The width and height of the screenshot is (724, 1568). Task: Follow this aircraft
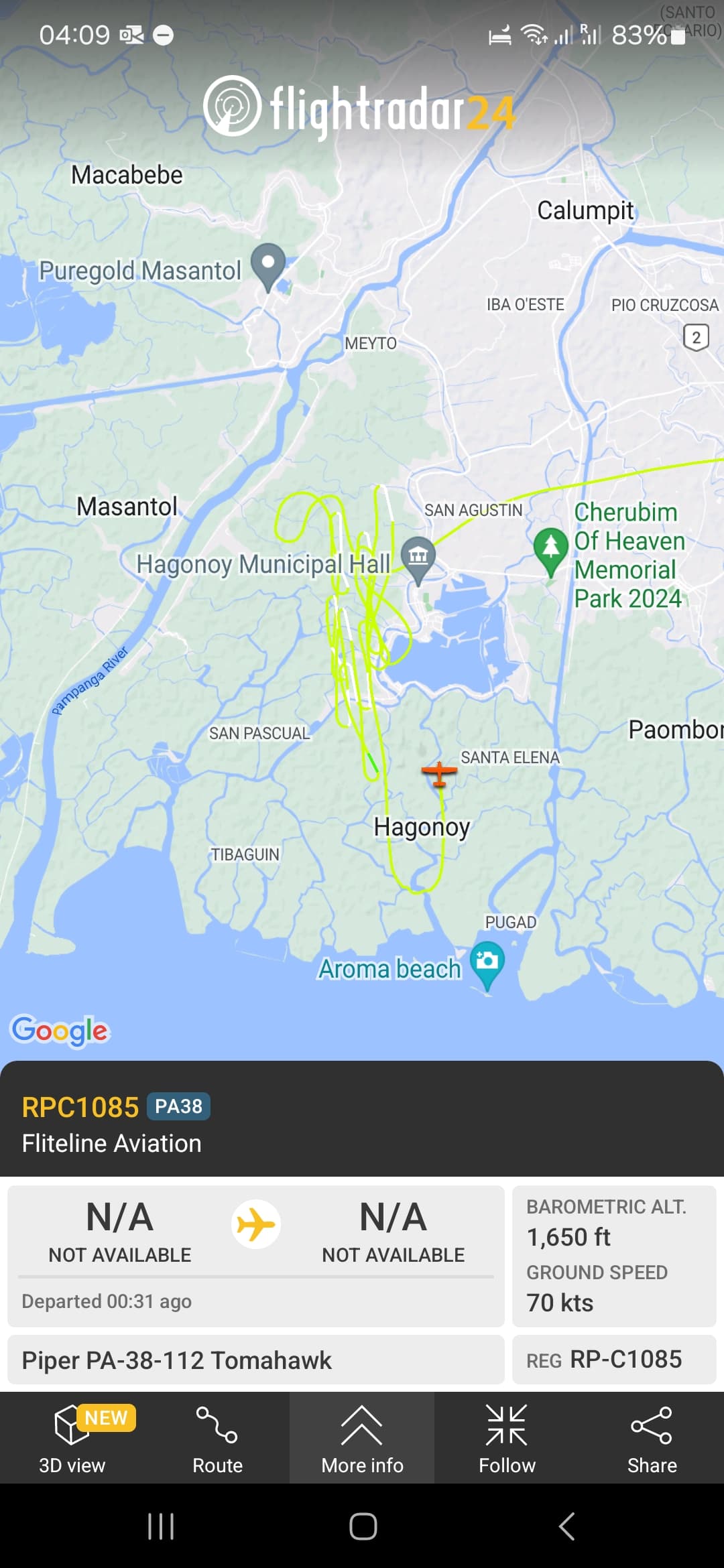(x=507, y=1438)
